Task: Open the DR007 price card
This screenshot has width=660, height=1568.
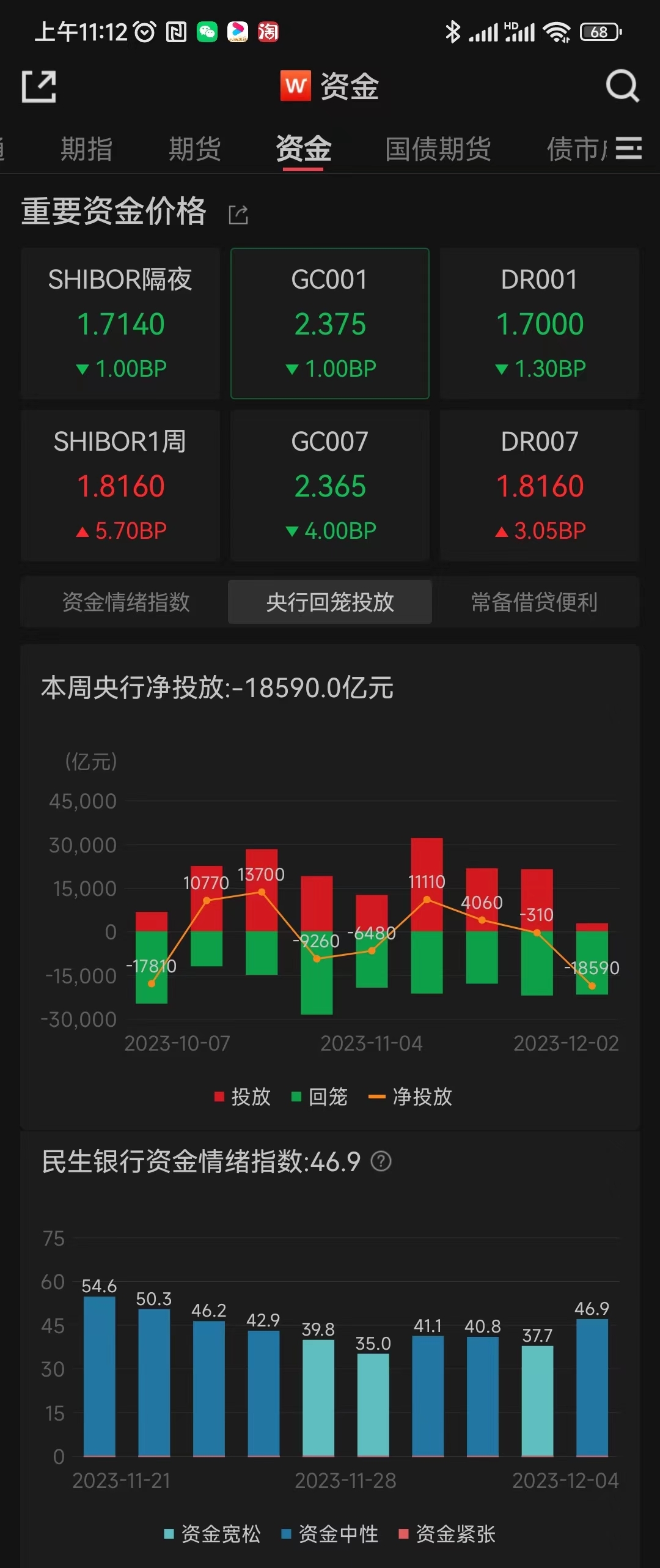Action: [540, 486]
